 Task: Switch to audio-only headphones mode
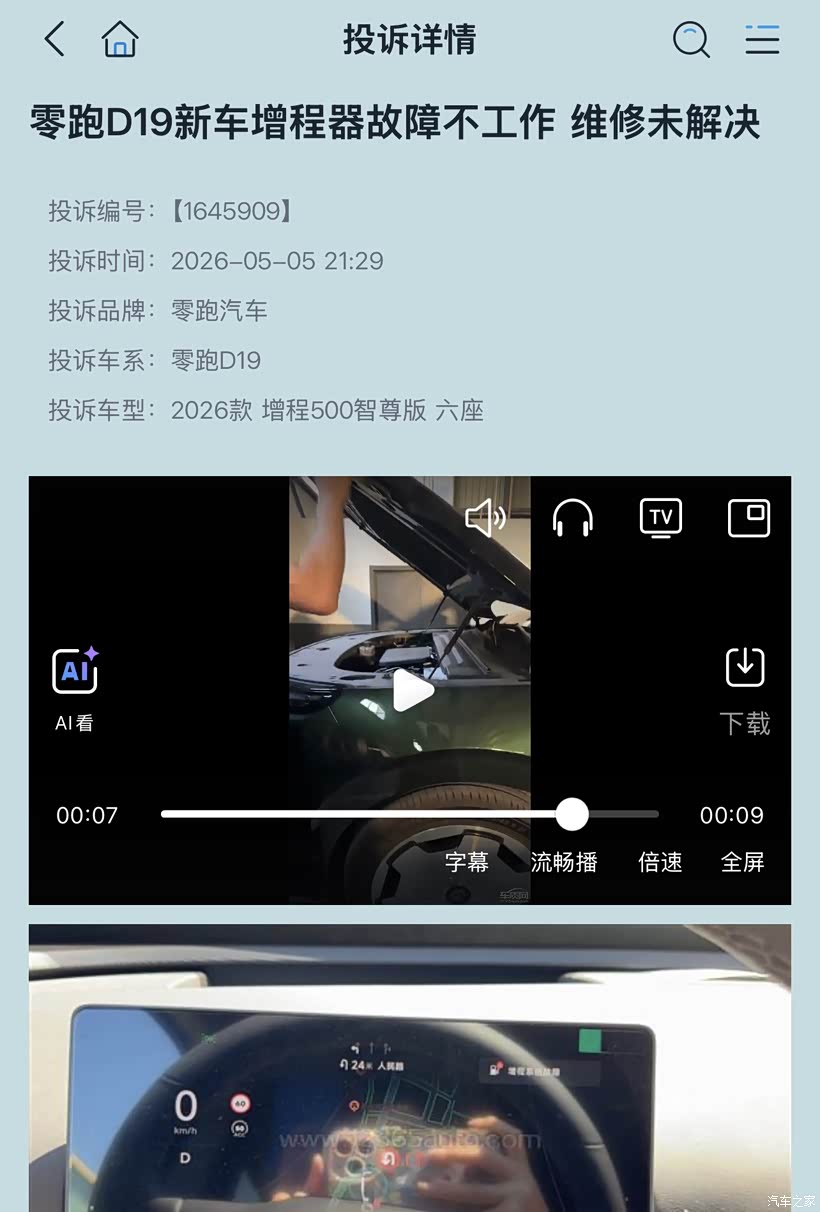coord(573,518)
